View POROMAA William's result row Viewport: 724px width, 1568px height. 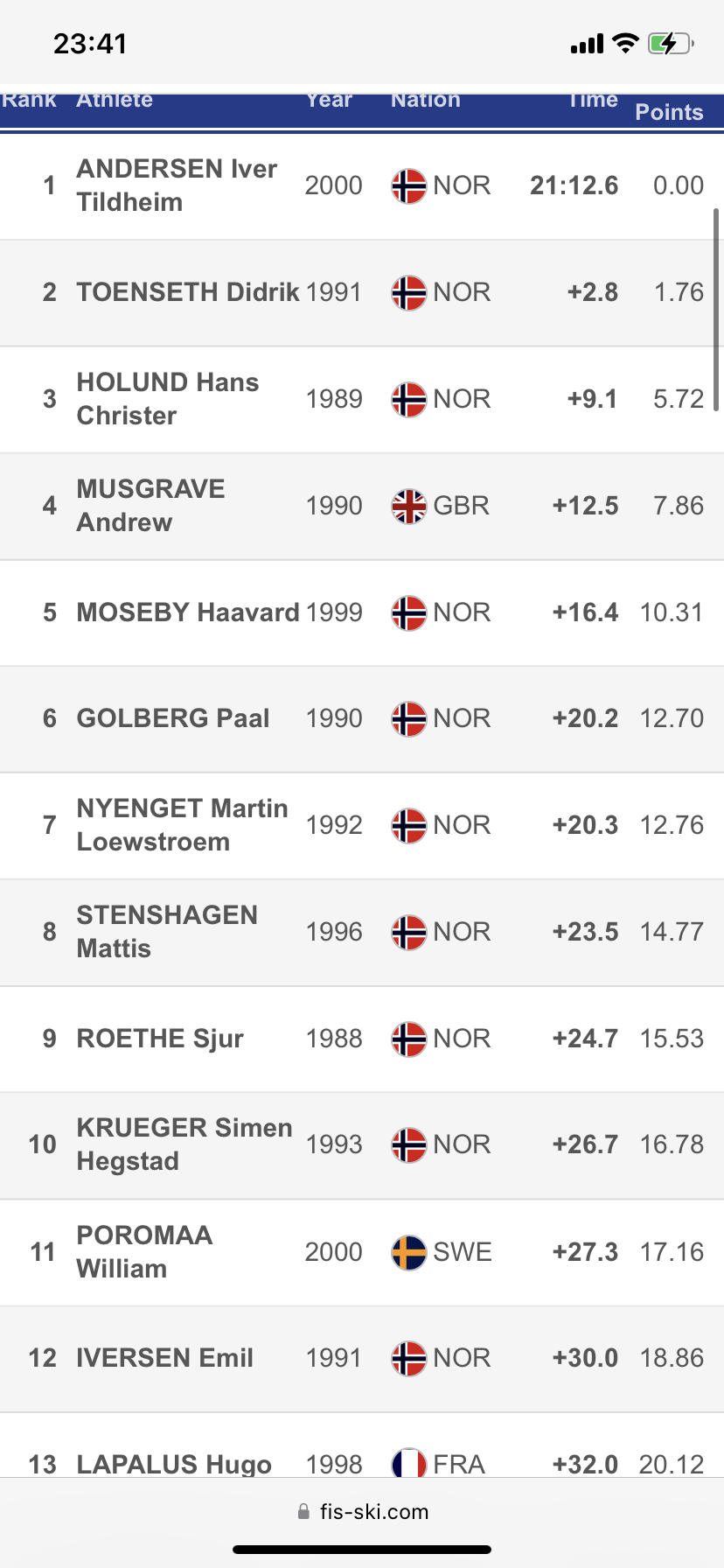coord(362,1252)
